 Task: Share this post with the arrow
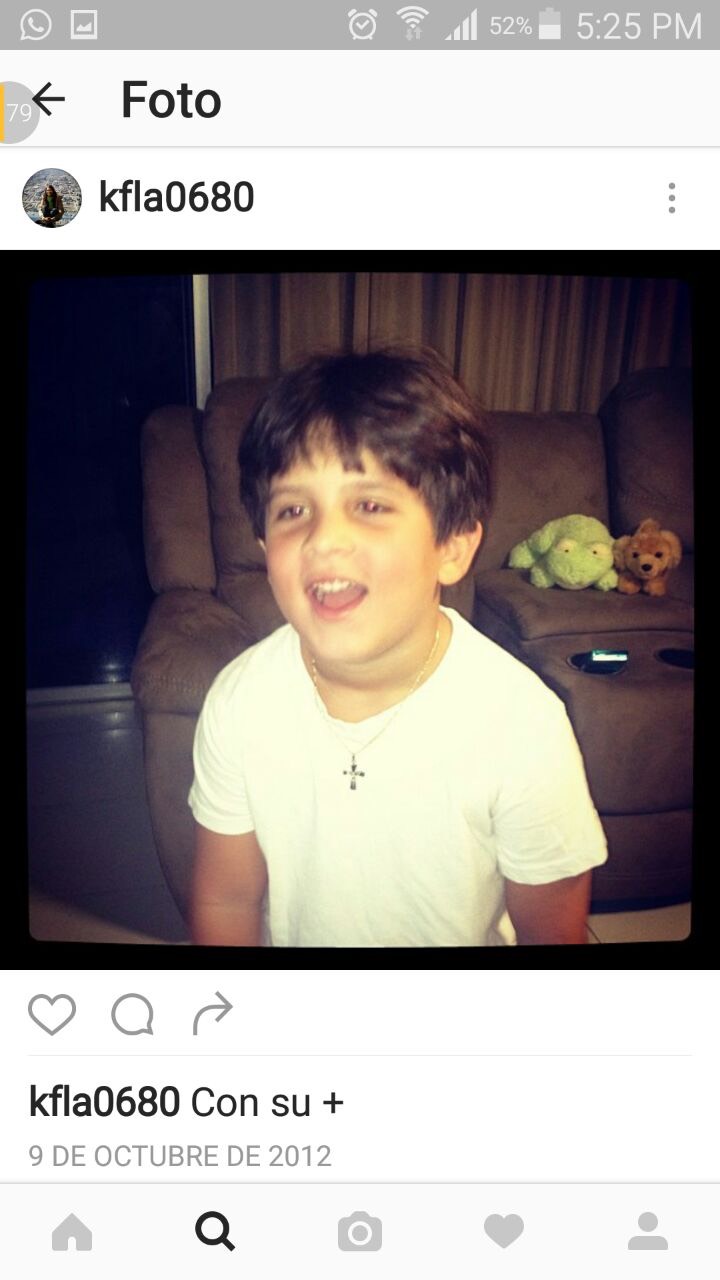point(212,1014)
